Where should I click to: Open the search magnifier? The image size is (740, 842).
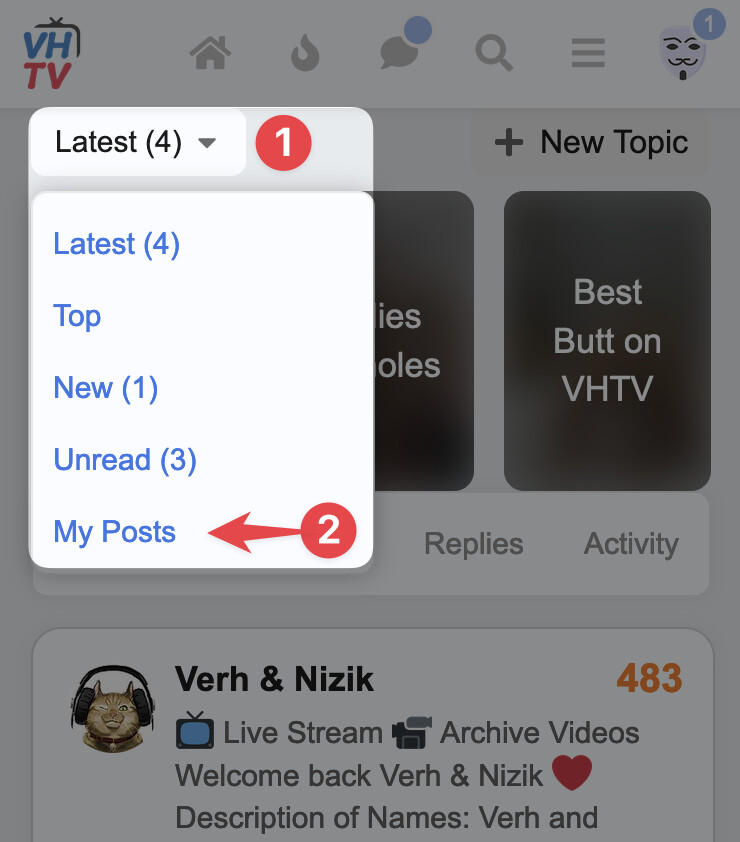pos(493,52)
